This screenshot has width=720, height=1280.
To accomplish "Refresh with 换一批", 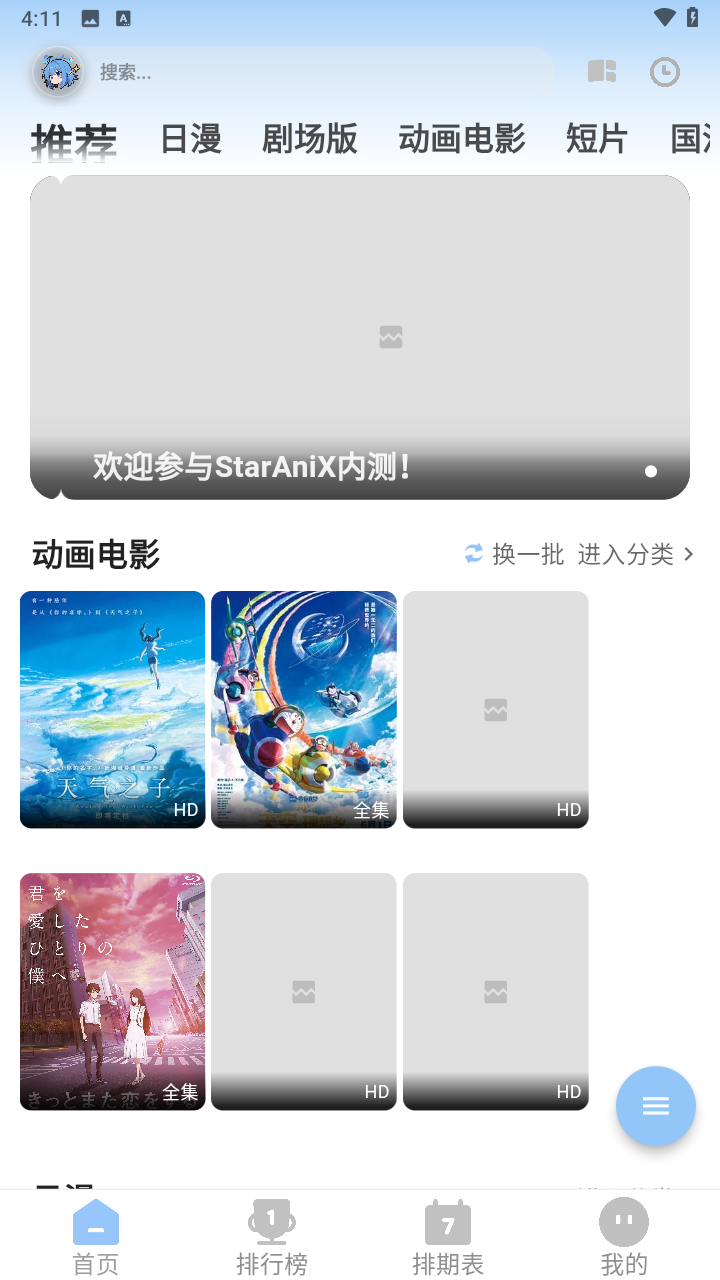I will coord(514,554).
